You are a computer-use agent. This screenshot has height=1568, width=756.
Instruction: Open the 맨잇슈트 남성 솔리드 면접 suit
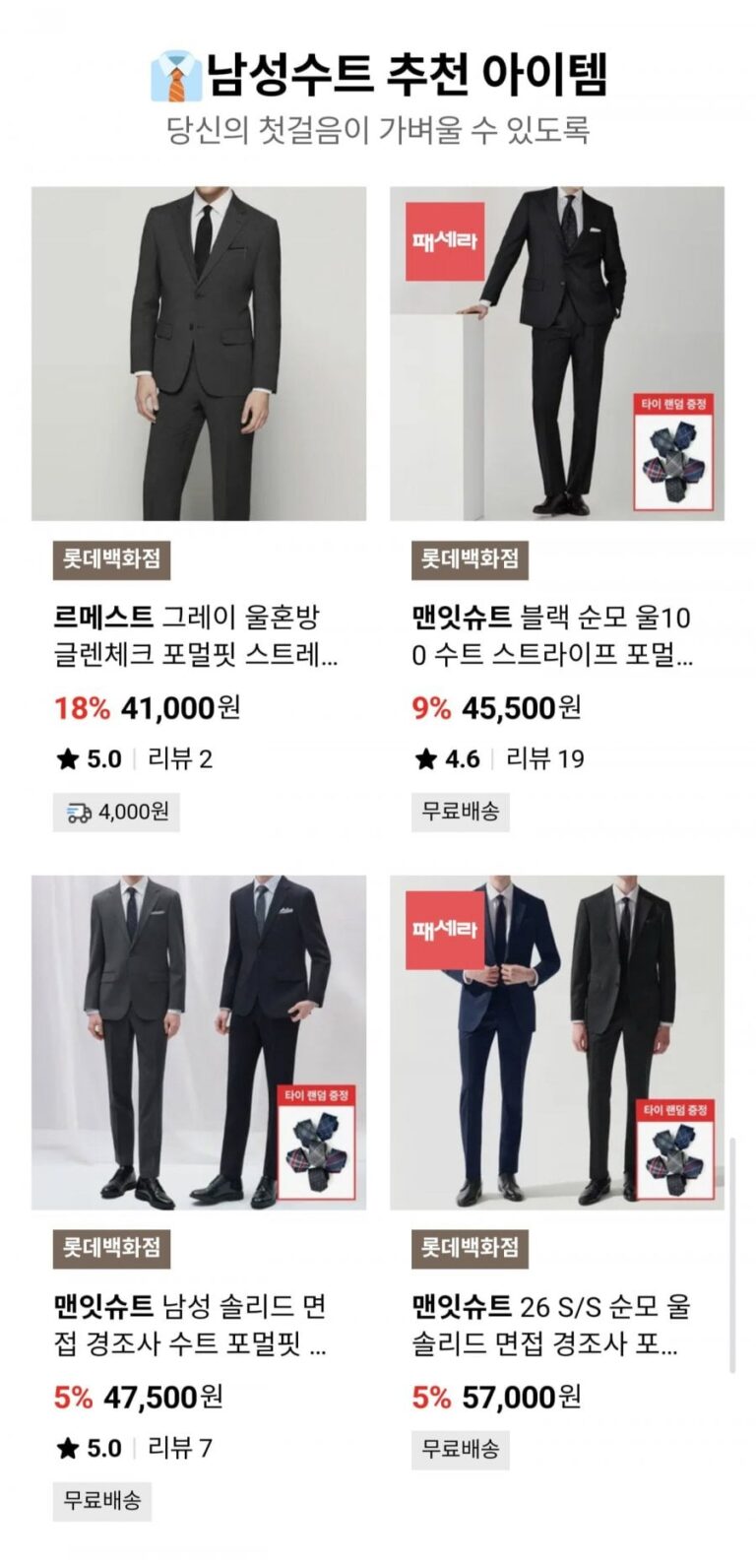click(198, 1042)
